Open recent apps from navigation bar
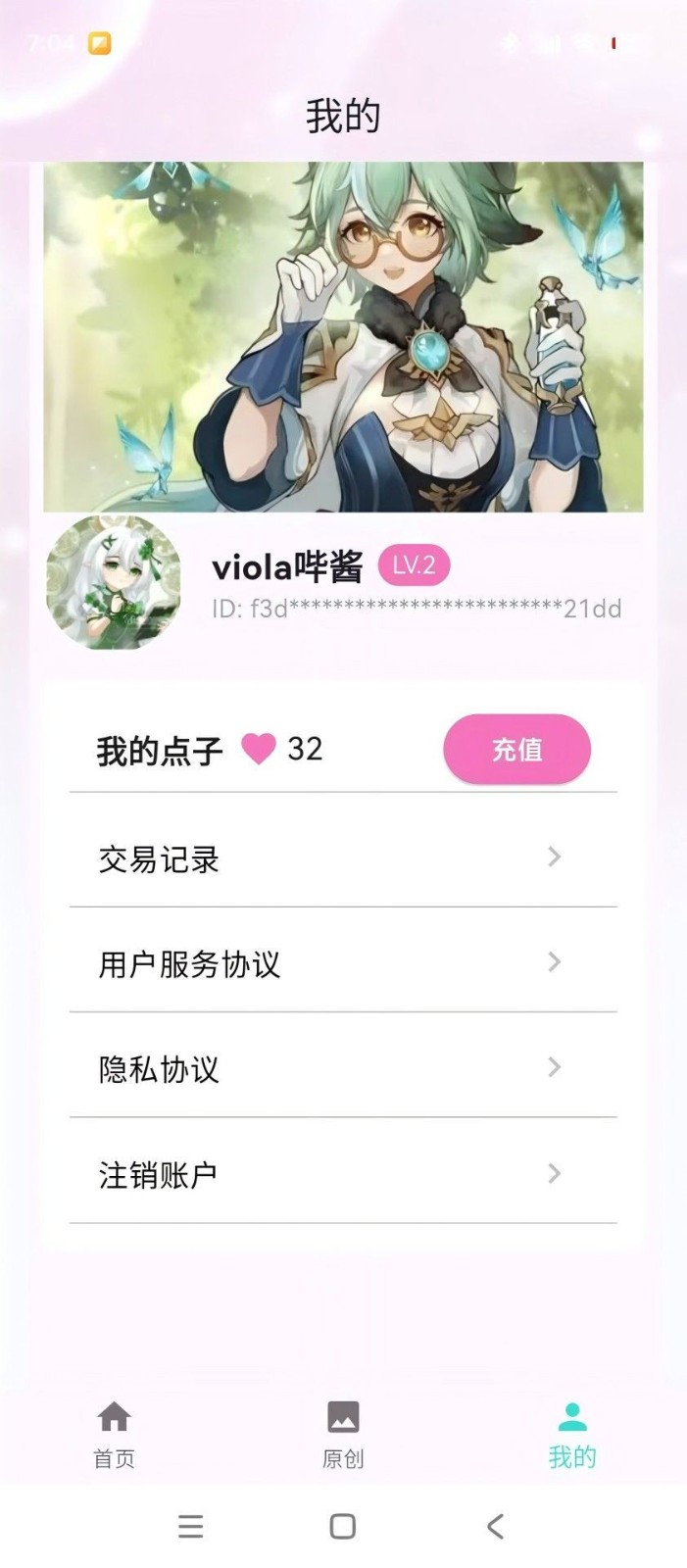 [191, 1526]
